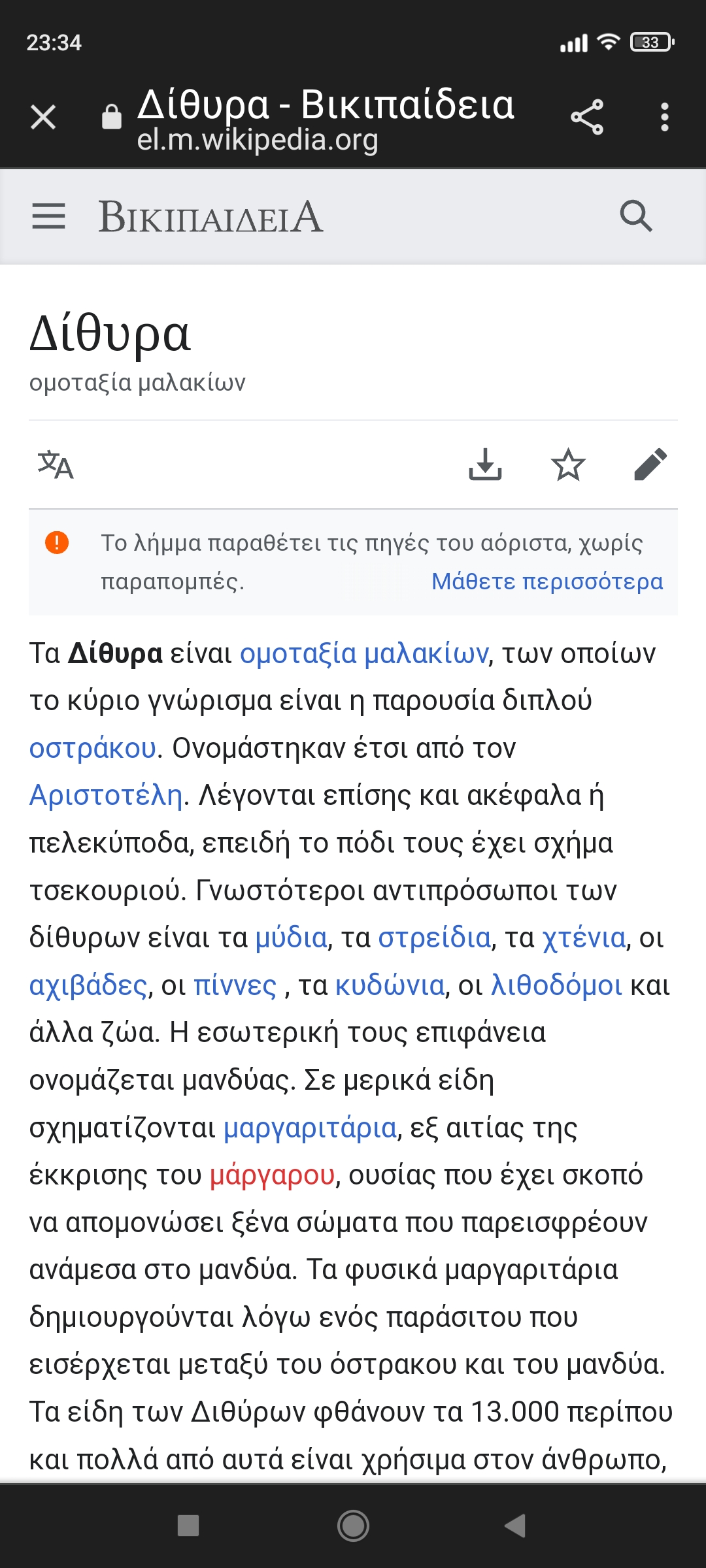This screenshot has width=706, height=1568.
Task: Edit the article with pencil icon
Action: point(650,465)
